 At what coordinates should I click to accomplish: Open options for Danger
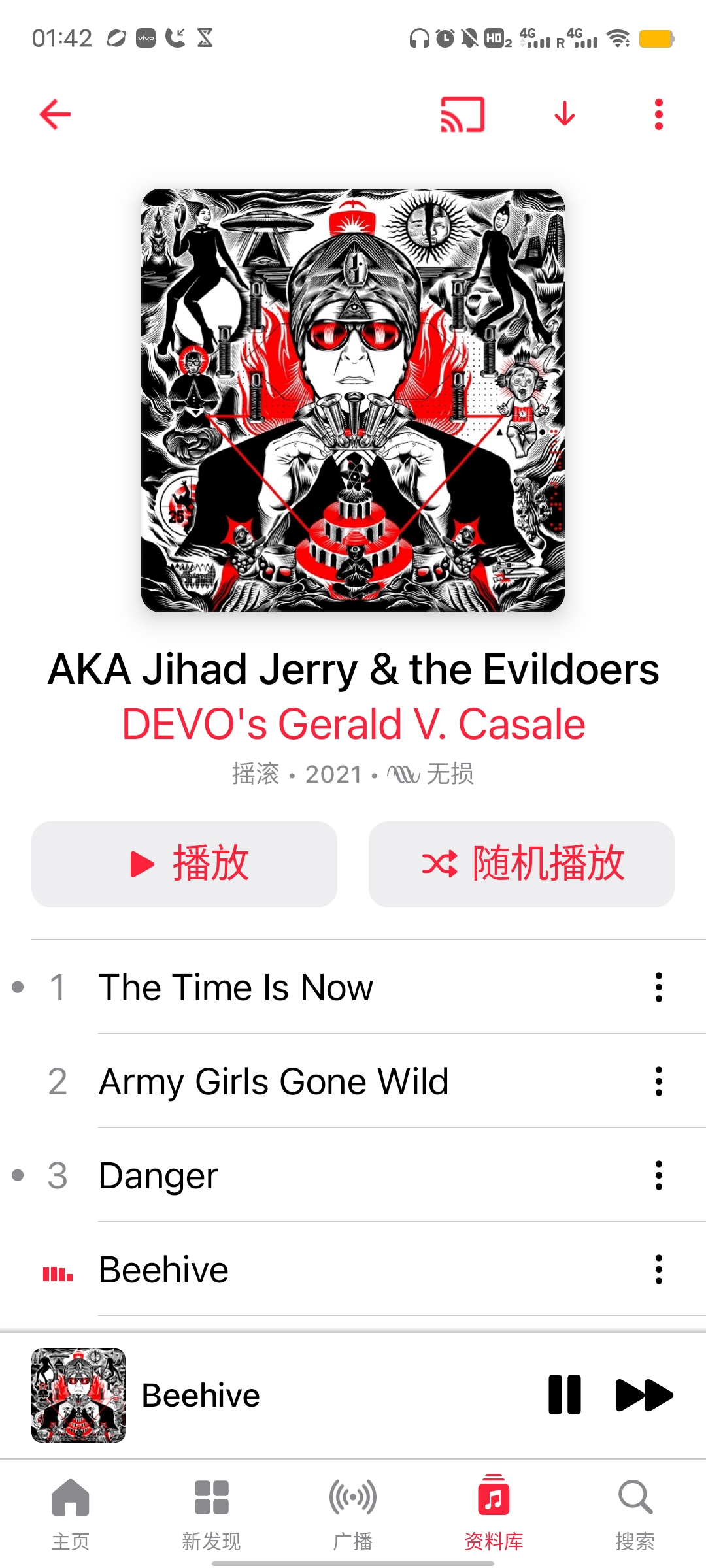658,1175
